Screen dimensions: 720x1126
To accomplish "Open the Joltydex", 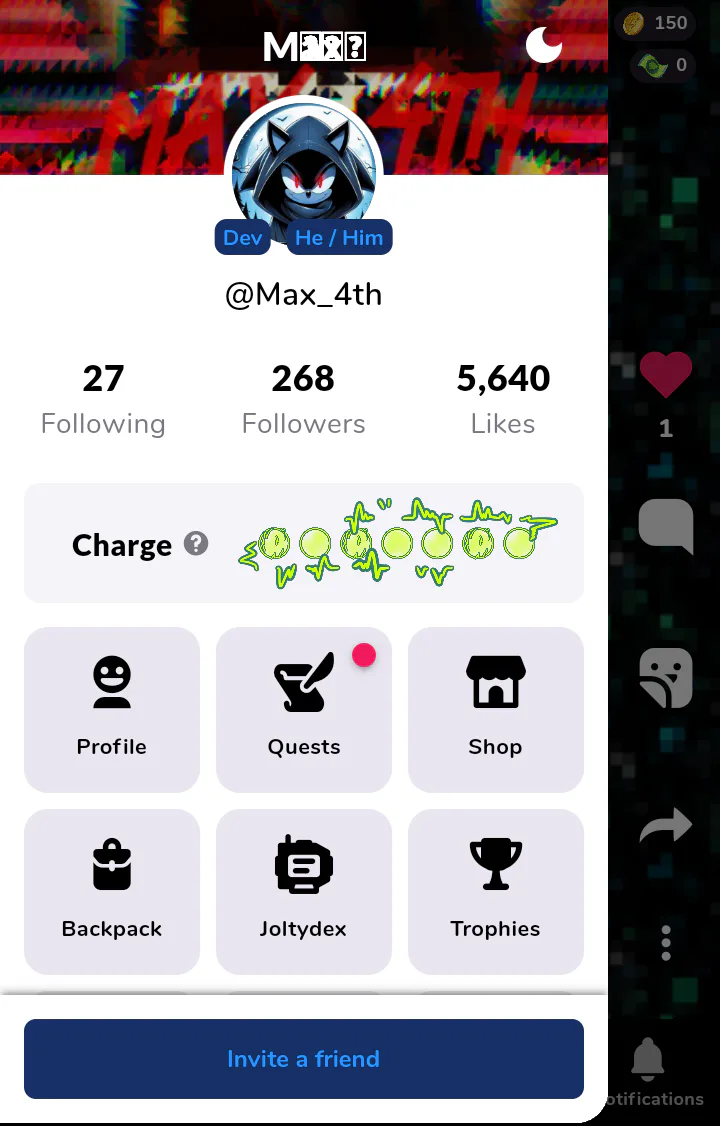I will [x=304, y=890].
